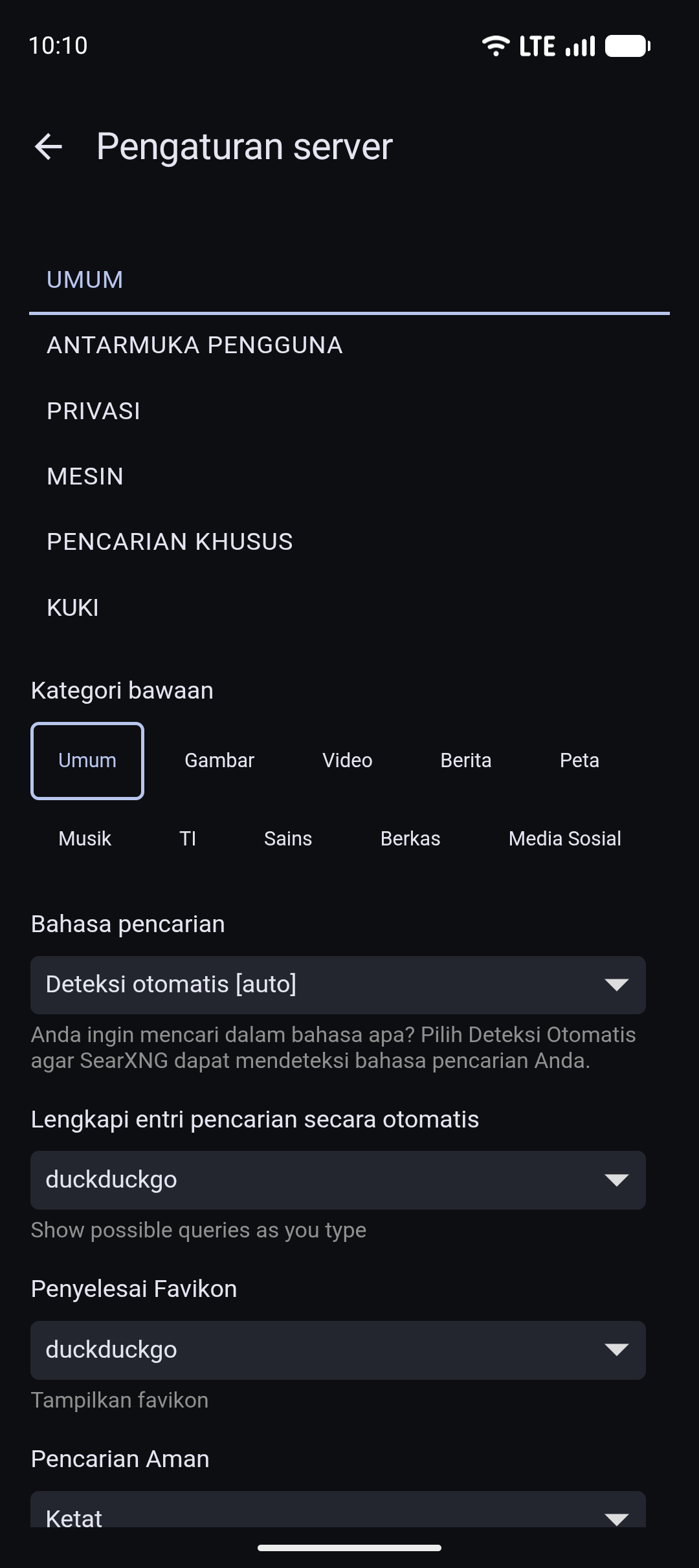The width and height of the screenshot is (699, 1568).
Task: Select the Berita category
Action: click(x=466, y=761)
